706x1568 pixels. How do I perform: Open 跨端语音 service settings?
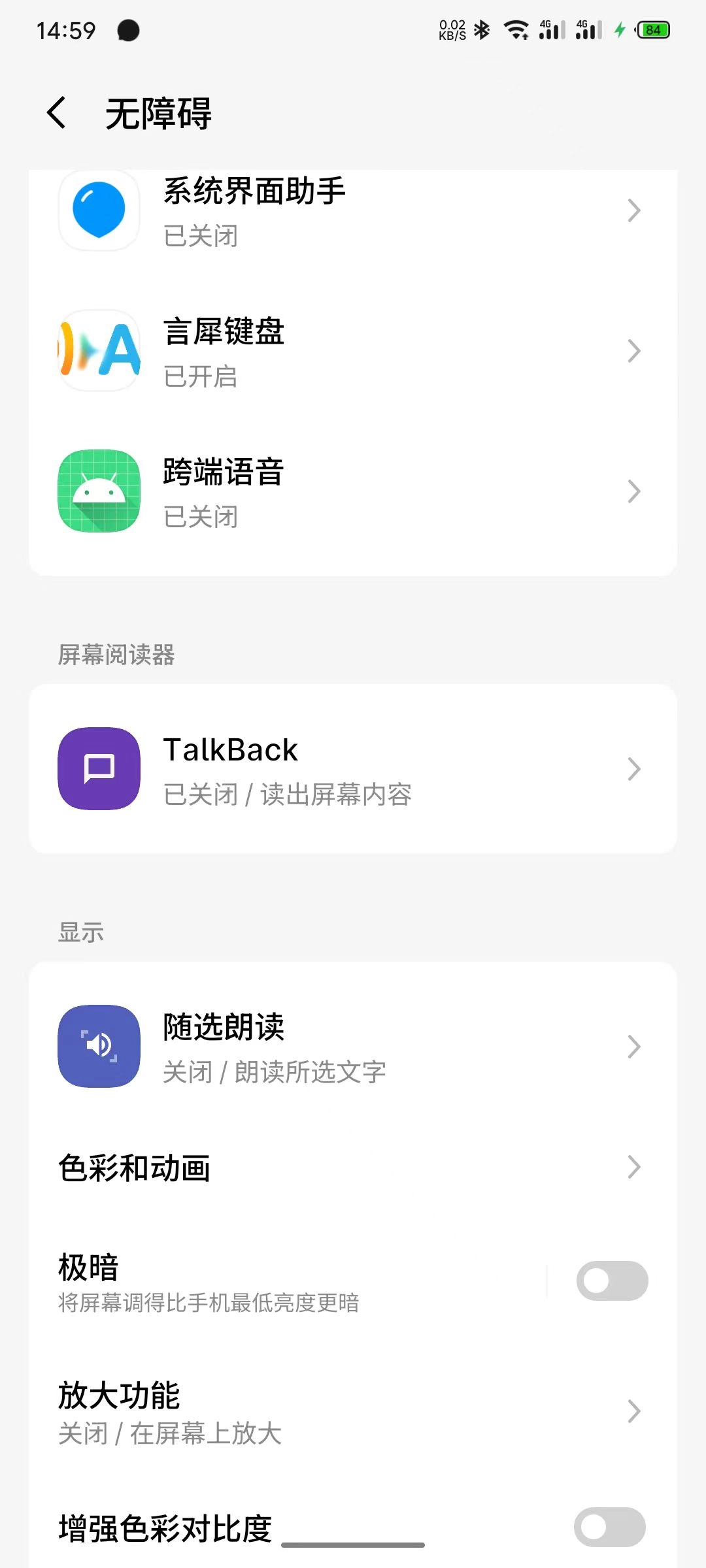coord(352,492)
